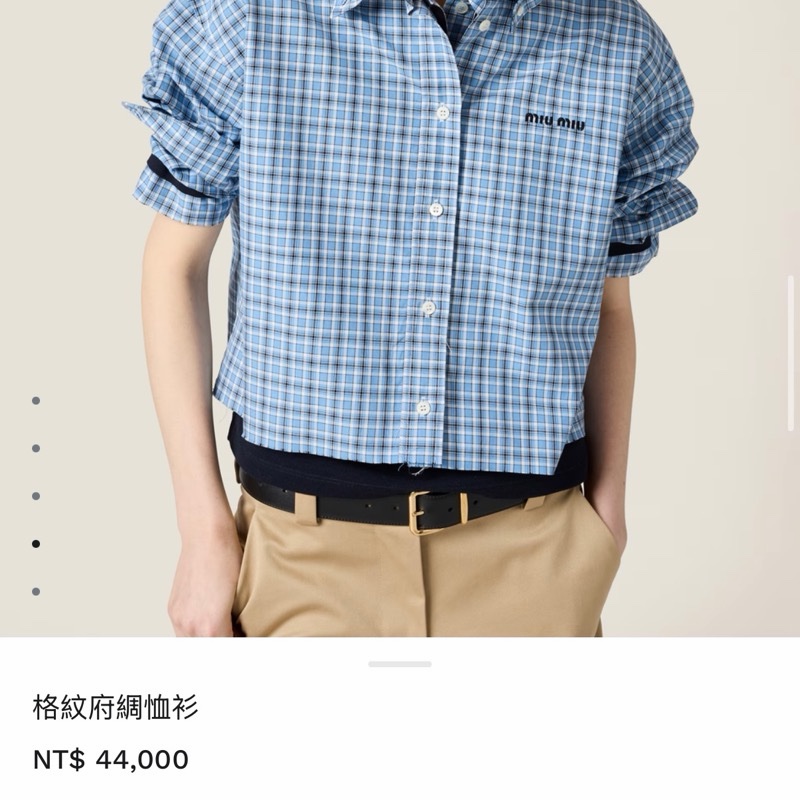
Task: Expand the product details sheet handle
Action: (x=400, y=664)
